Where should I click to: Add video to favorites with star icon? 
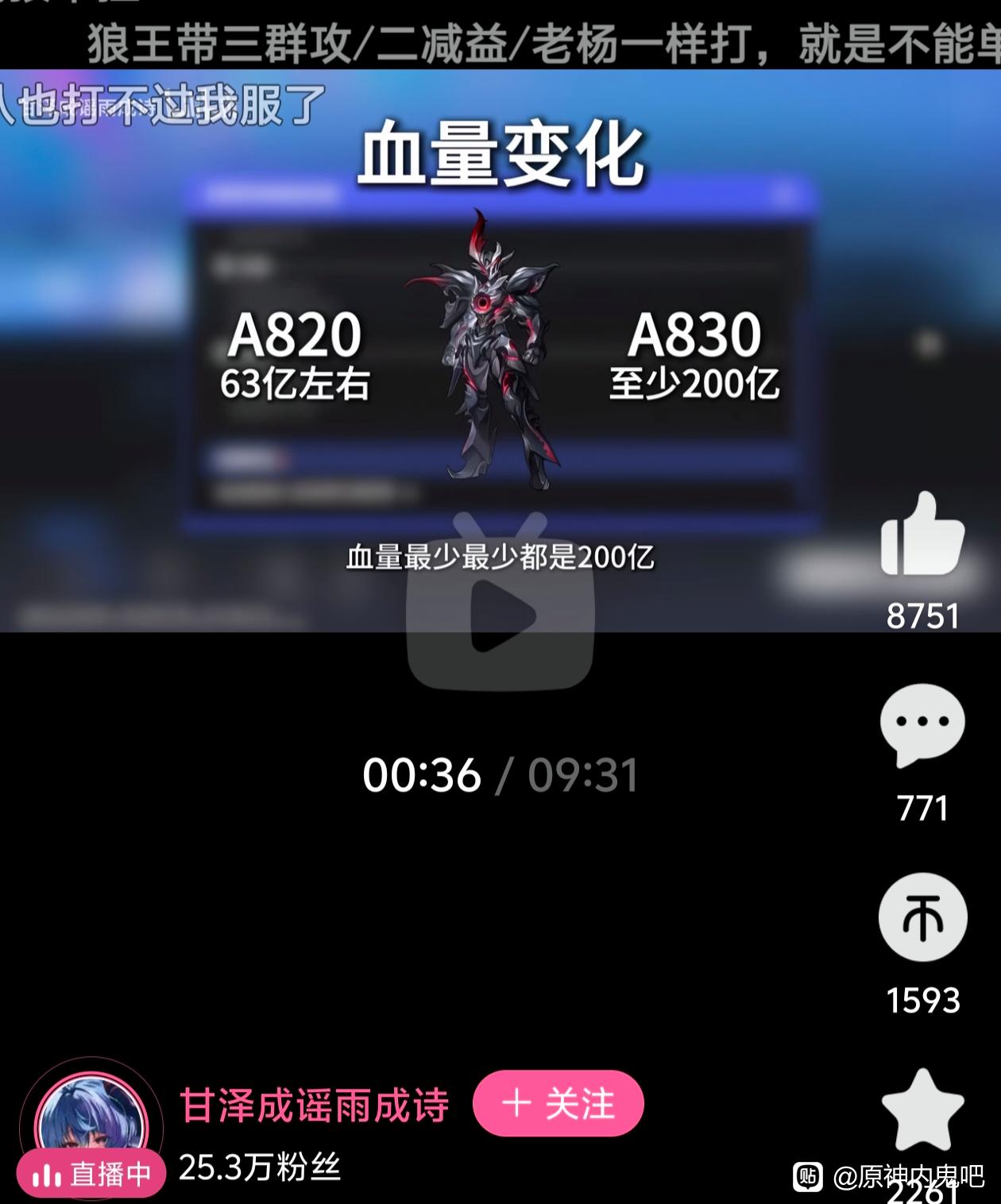pos(922,1110)
